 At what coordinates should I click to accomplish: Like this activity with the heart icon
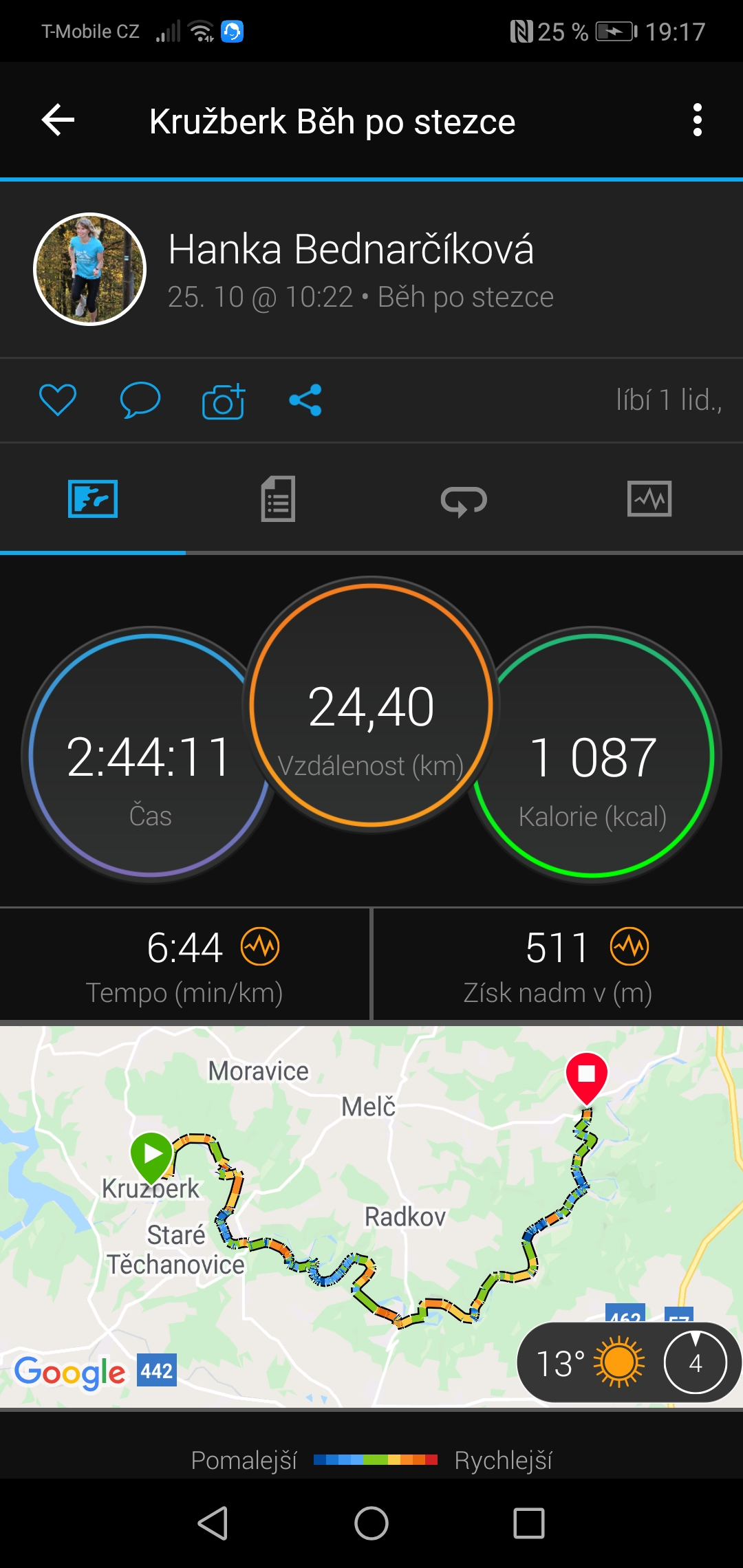[58, 400]
